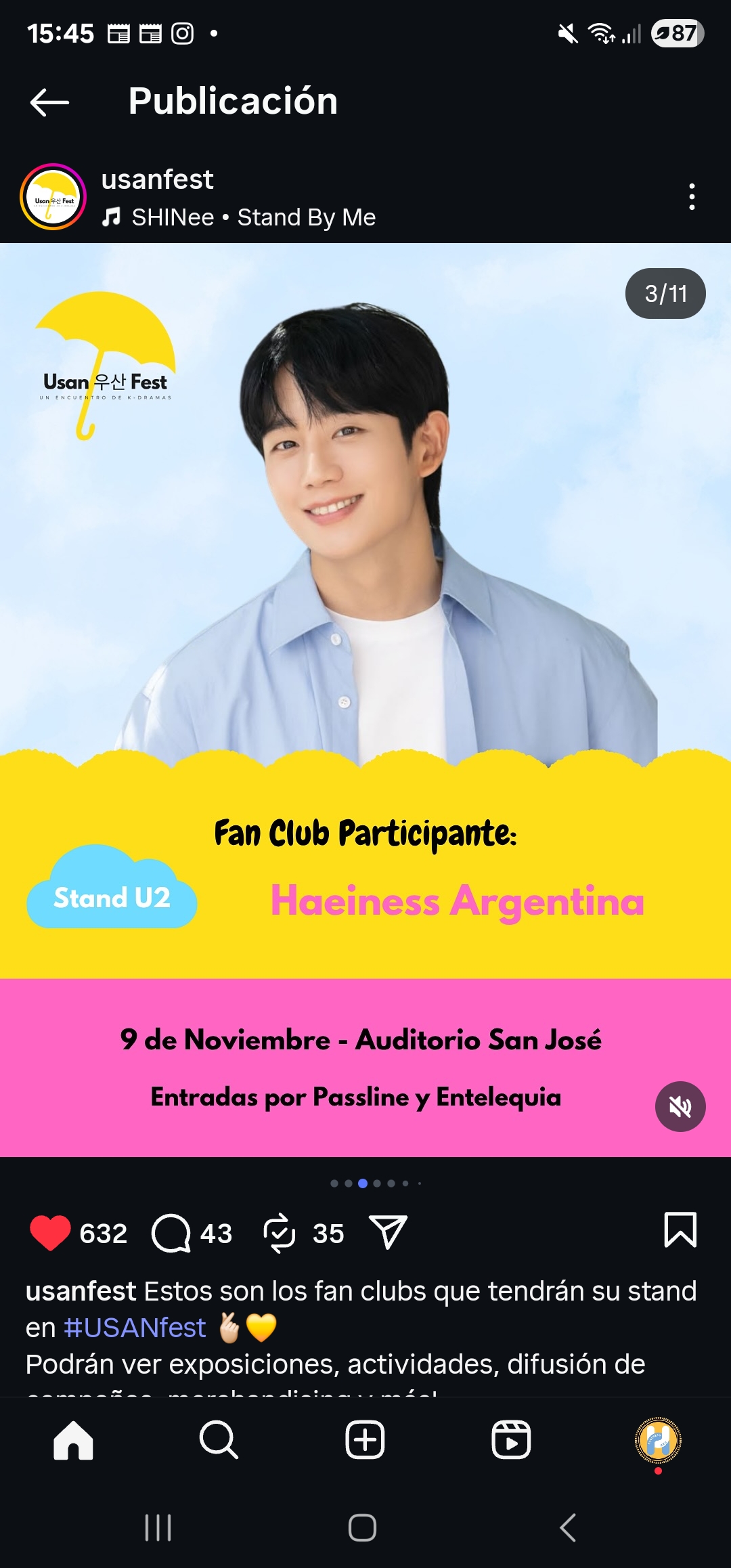731x1568 pixels.
Task: Open recent apps from the navigation bar
Action: pyautogui.click(x=158, y=1528)
